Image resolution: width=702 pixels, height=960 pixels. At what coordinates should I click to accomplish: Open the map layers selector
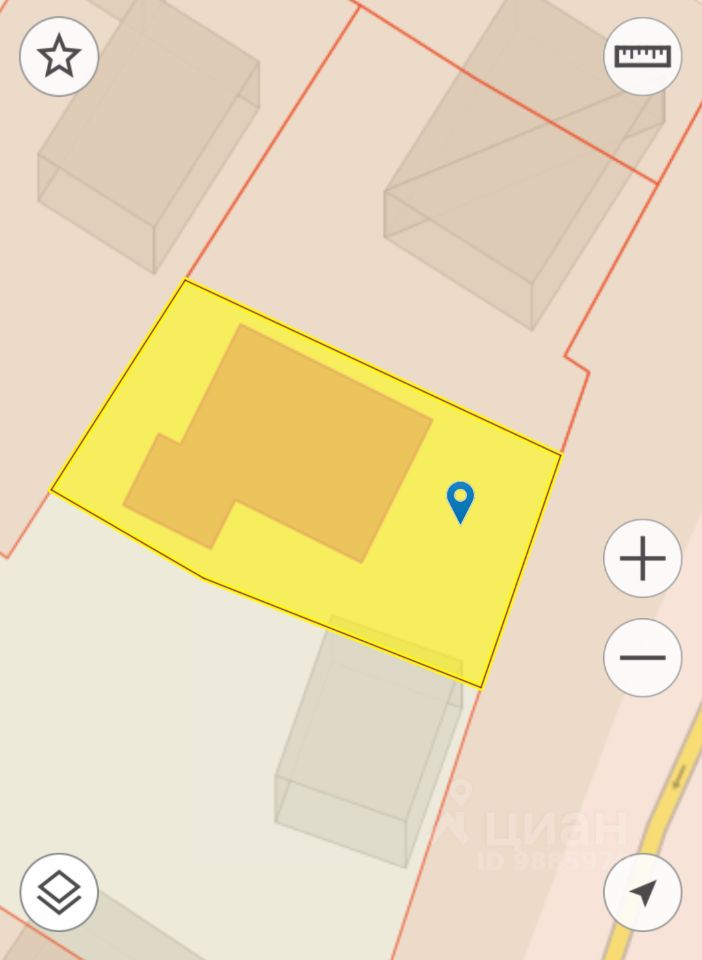(x=59, y=892)
